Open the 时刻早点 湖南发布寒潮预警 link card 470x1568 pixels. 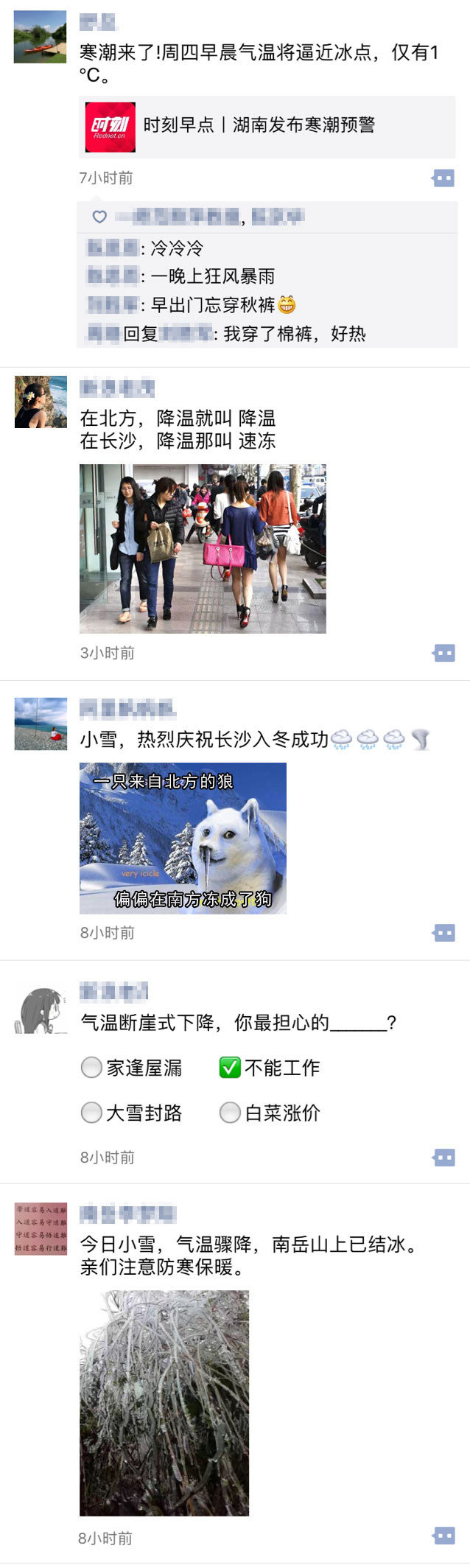point(267,127)
